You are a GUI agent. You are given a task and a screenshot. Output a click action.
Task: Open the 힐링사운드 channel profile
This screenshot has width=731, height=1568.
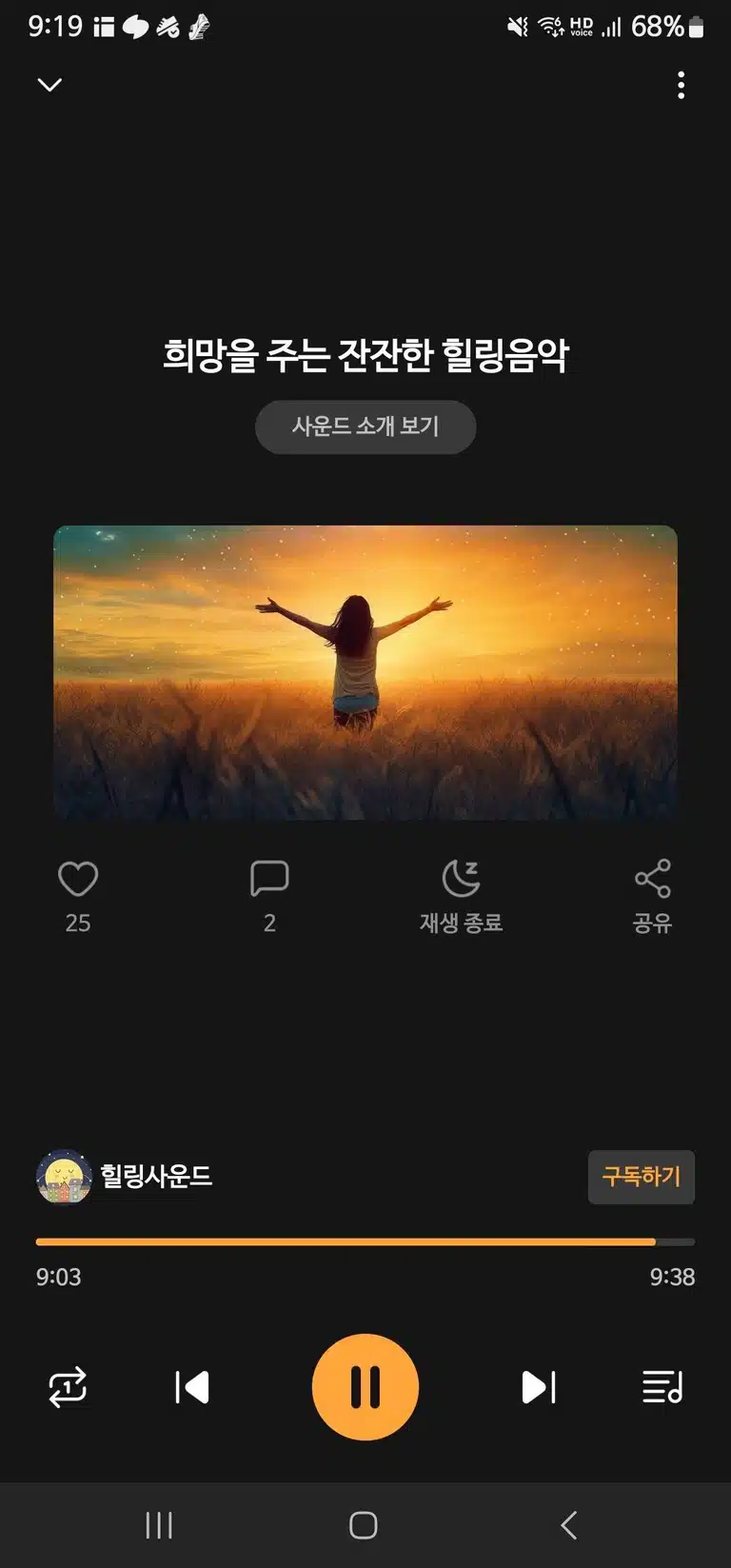coord(124,1177)
